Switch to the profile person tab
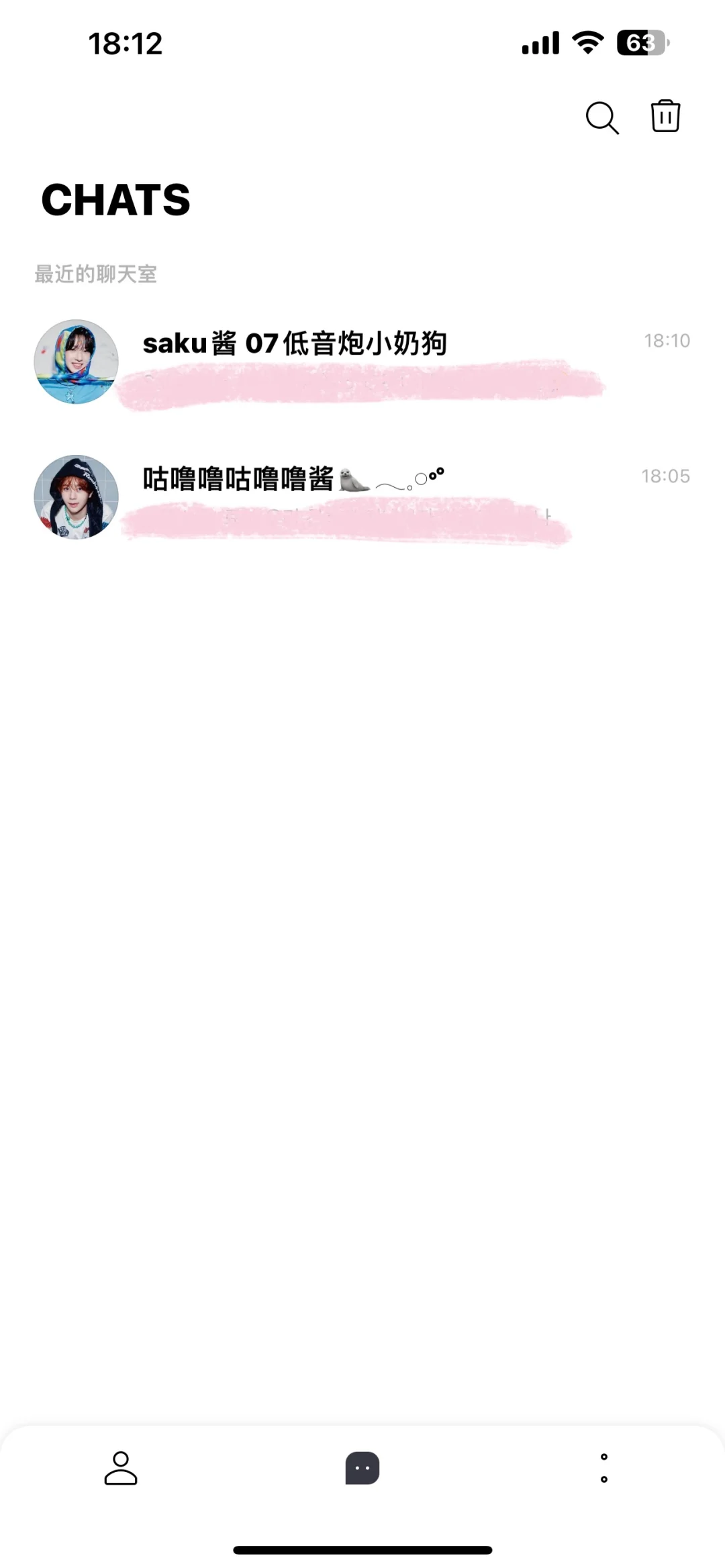 (x=121, y=1468)
